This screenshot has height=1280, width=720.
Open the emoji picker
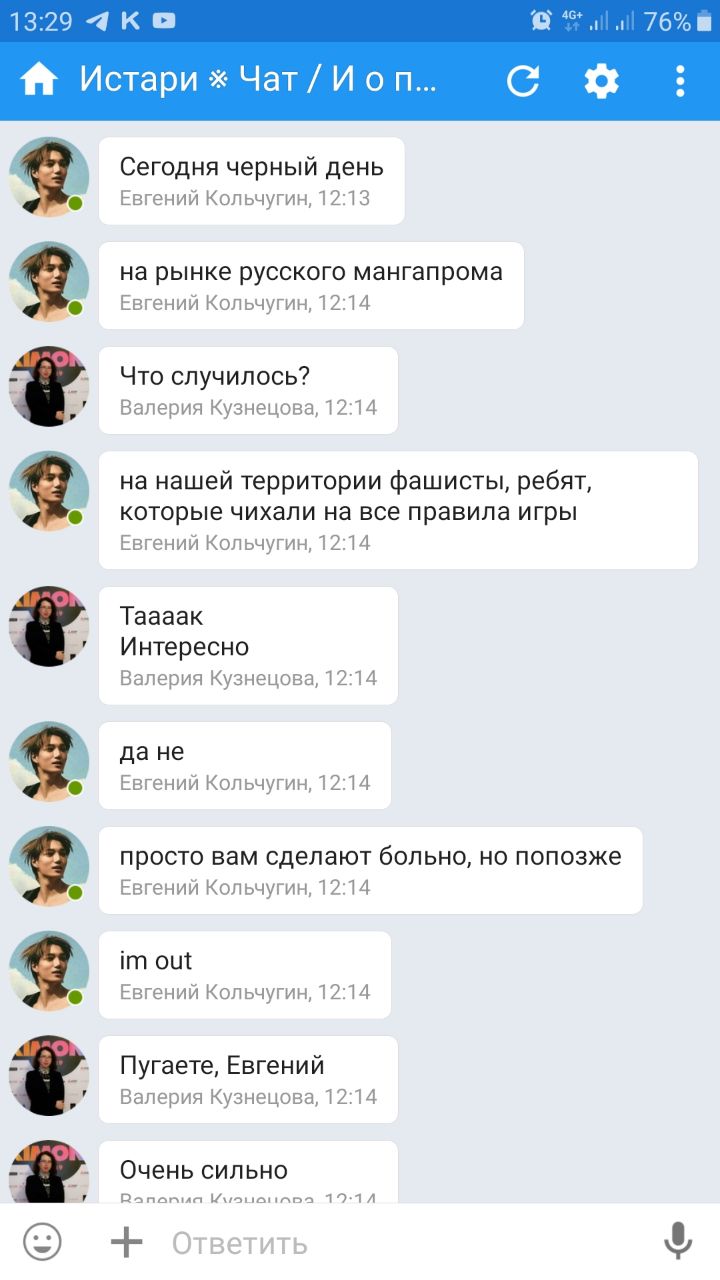(42, 1242)
